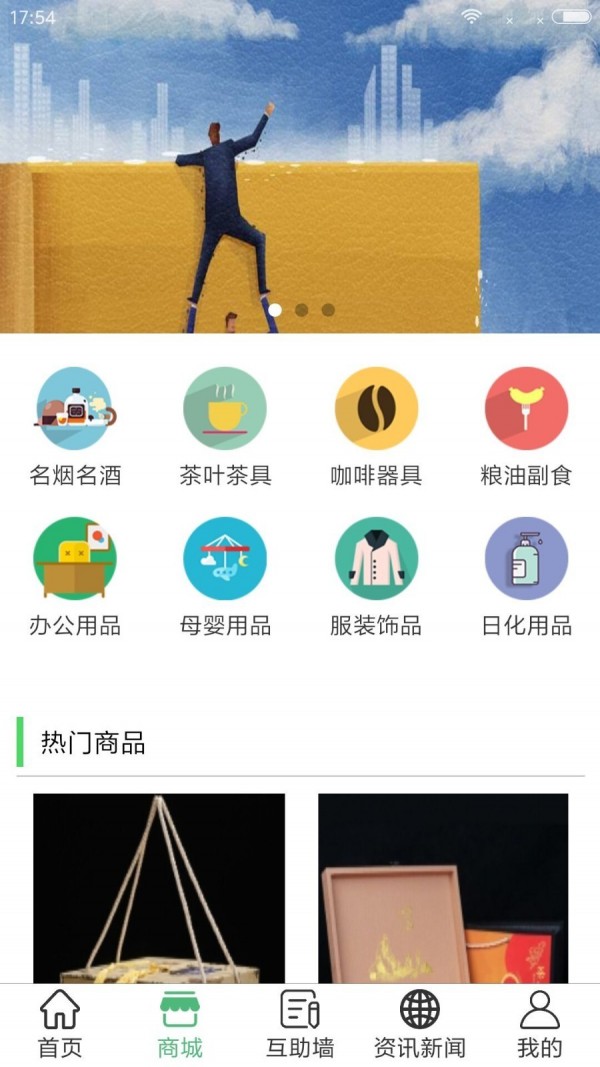This screenshot has width=600, height=1067.
Task: Go to the 我的 tab
Action: (x=540, y=1025)
